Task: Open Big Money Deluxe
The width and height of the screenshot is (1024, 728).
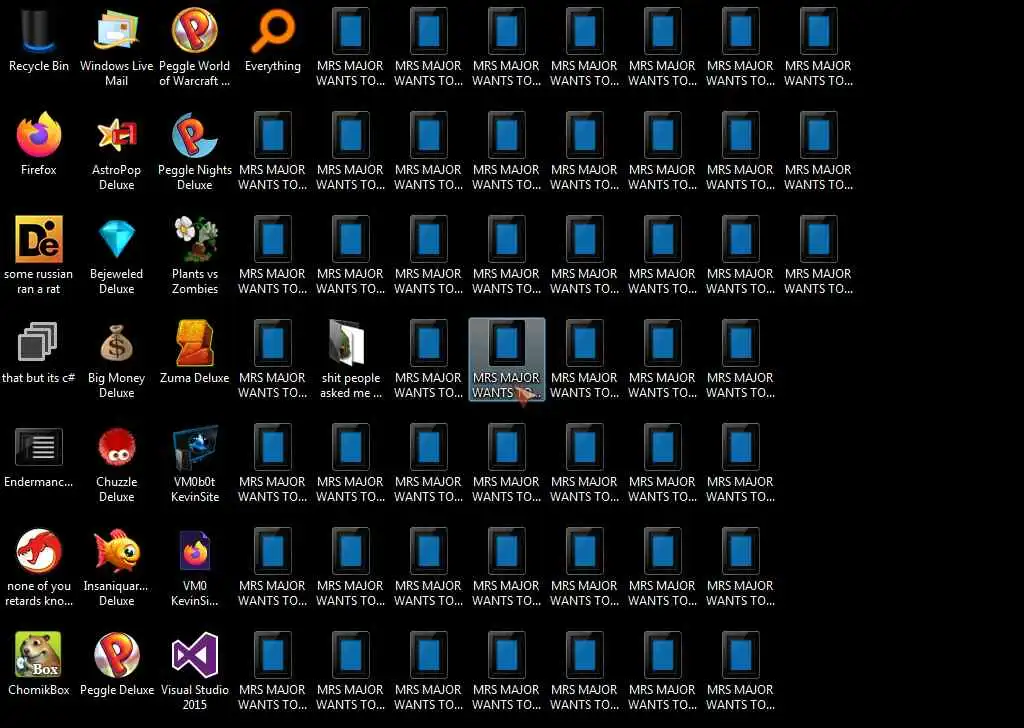Action: tap(117, 344)
